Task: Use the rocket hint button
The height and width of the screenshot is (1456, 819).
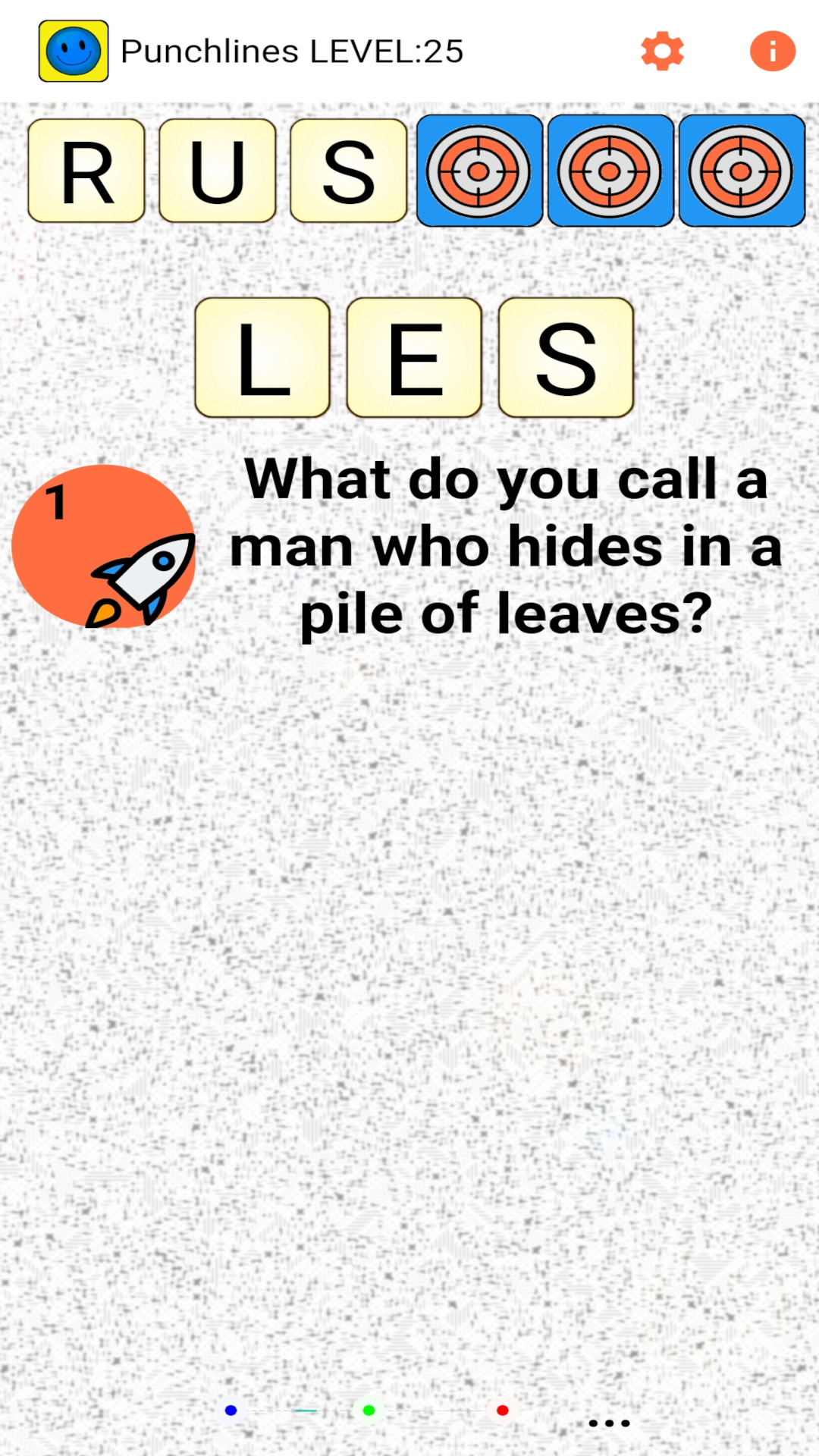Action: pos(104,546)
